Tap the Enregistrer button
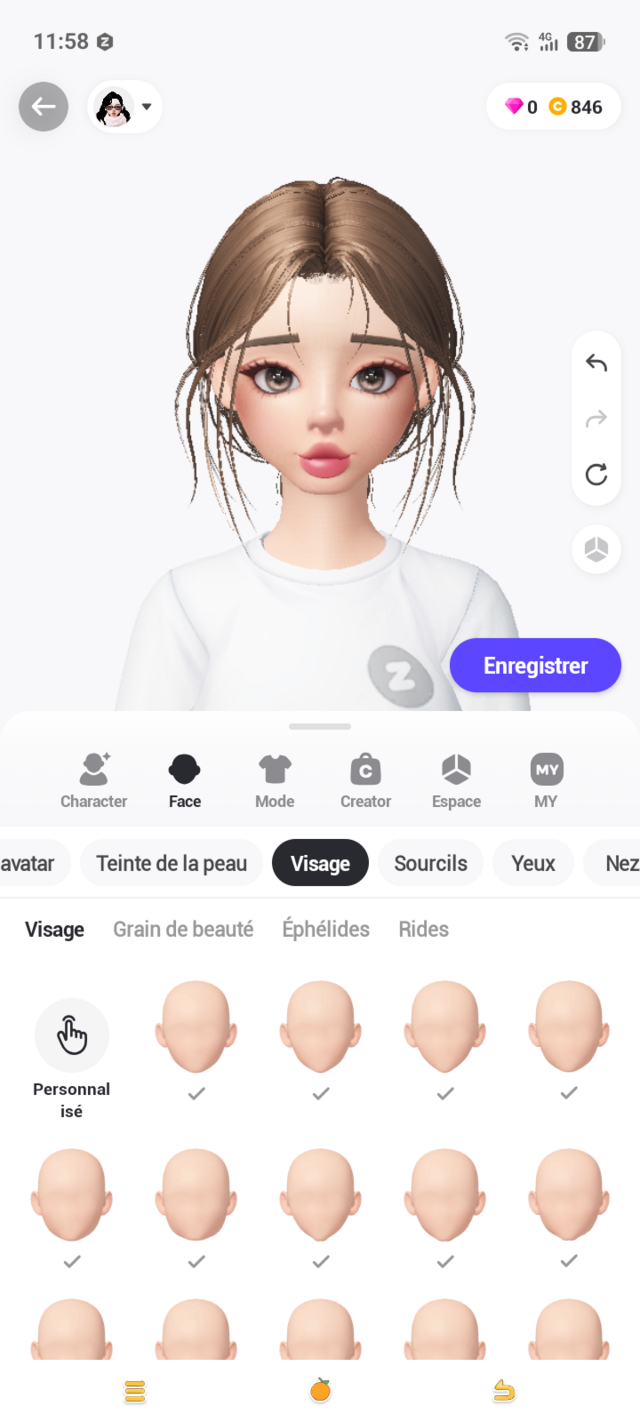Image resolution: width=640 pixels, height=1422 pixels. (x=535, y=666)
